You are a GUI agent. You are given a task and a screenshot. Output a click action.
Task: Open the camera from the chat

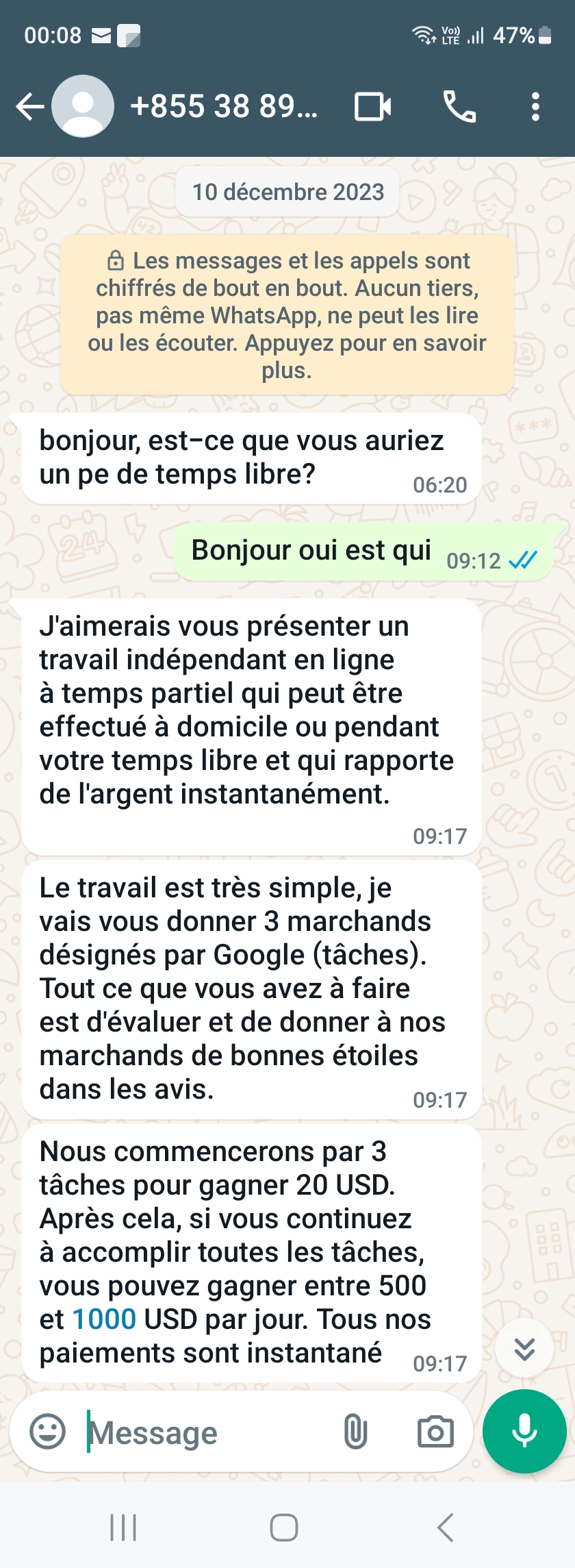435,1432
